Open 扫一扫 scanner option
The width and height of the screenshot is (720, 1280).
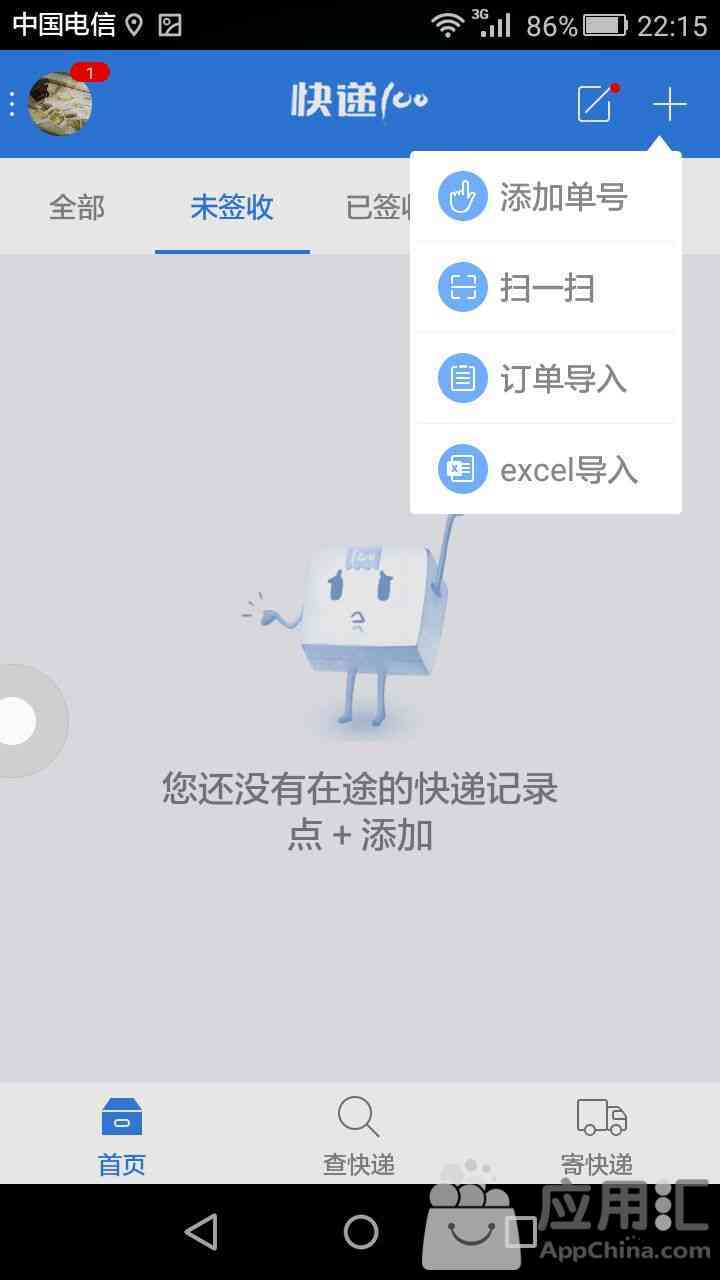click(546, 288)
